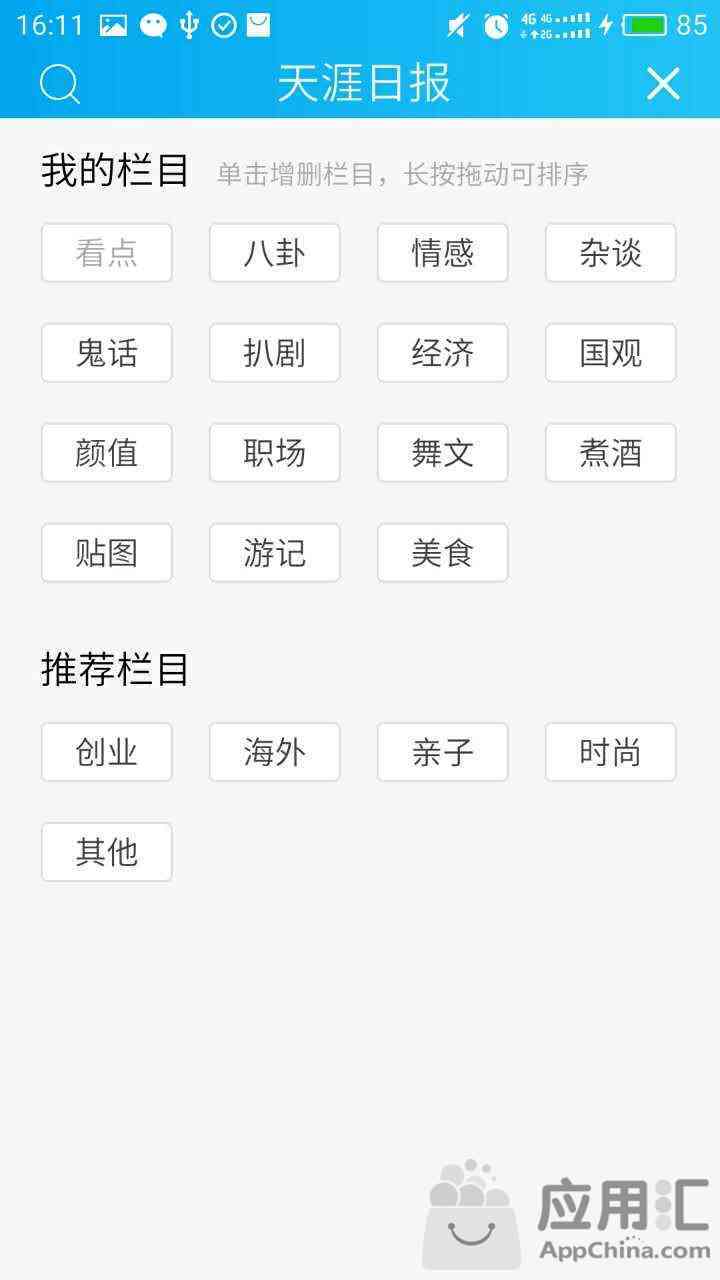Tap the 颜值 column chip
This screenshot has height=1280, width=720.
click(x=107, y=452)
